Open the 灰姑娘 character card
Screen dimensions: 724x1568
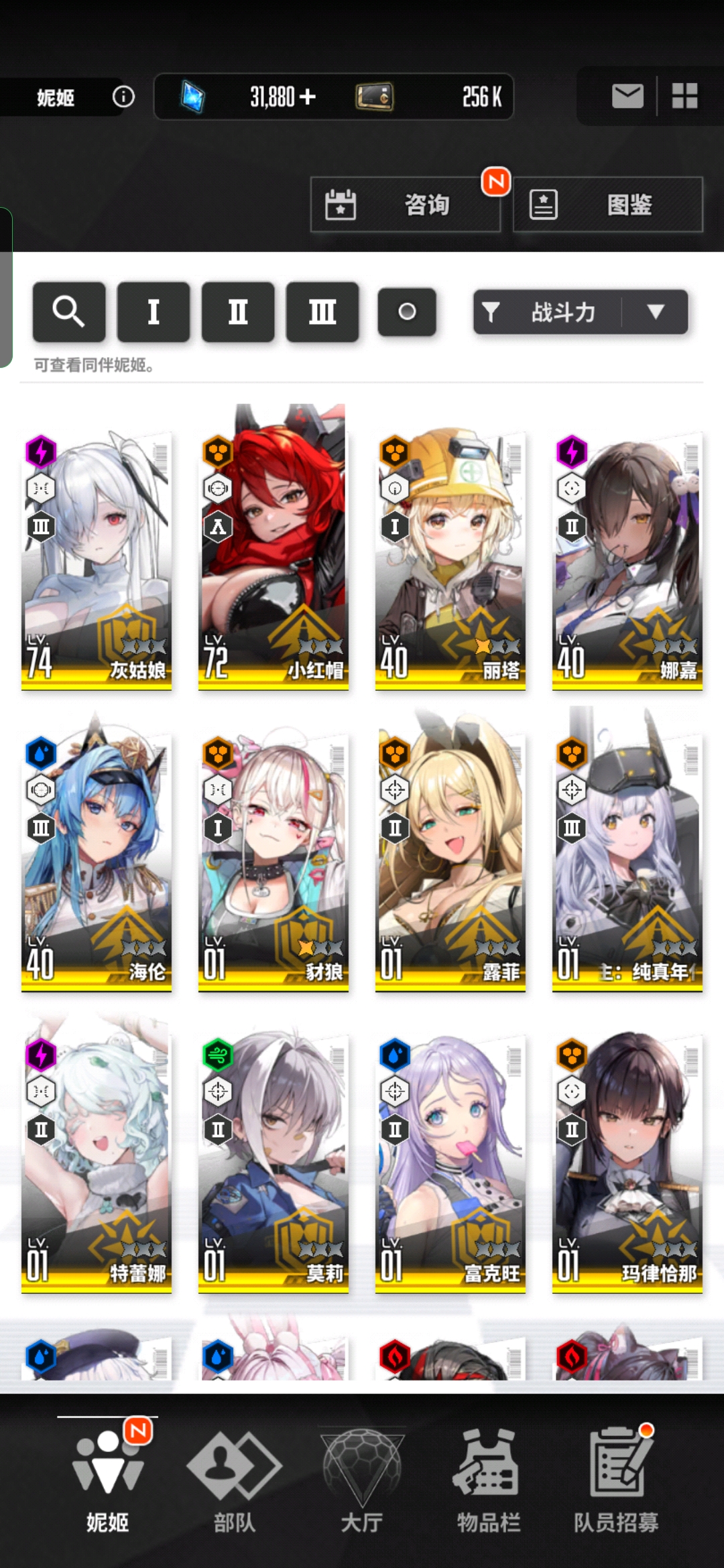[97, 560]
